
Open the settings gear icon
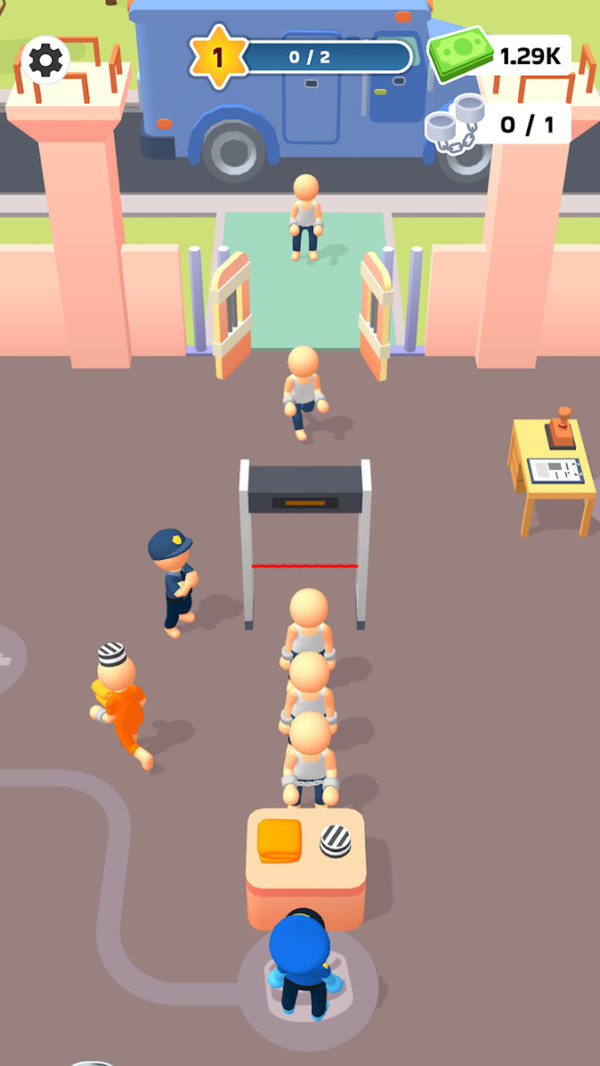tap(46, 61)
